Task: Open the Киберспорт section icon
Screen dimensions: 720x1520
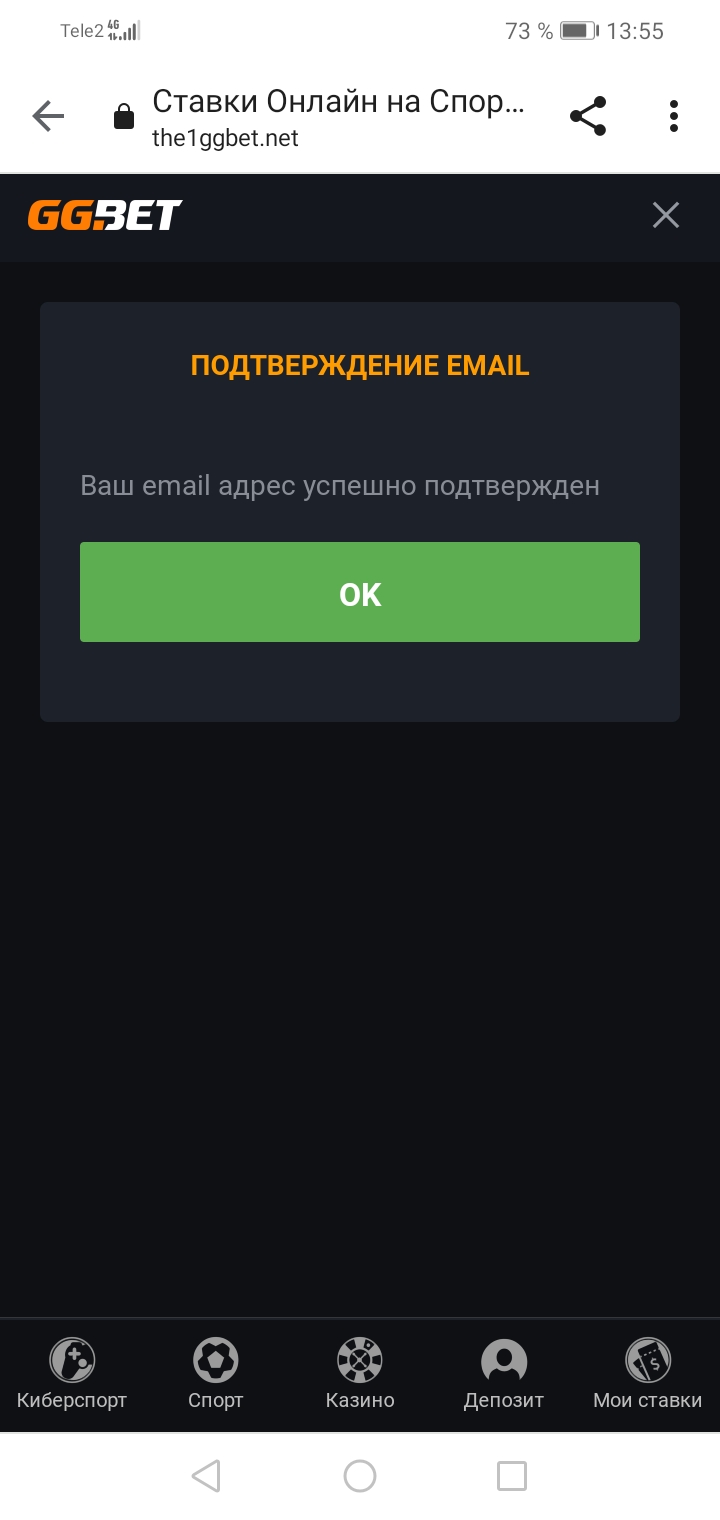Action: coord(70,1358)
